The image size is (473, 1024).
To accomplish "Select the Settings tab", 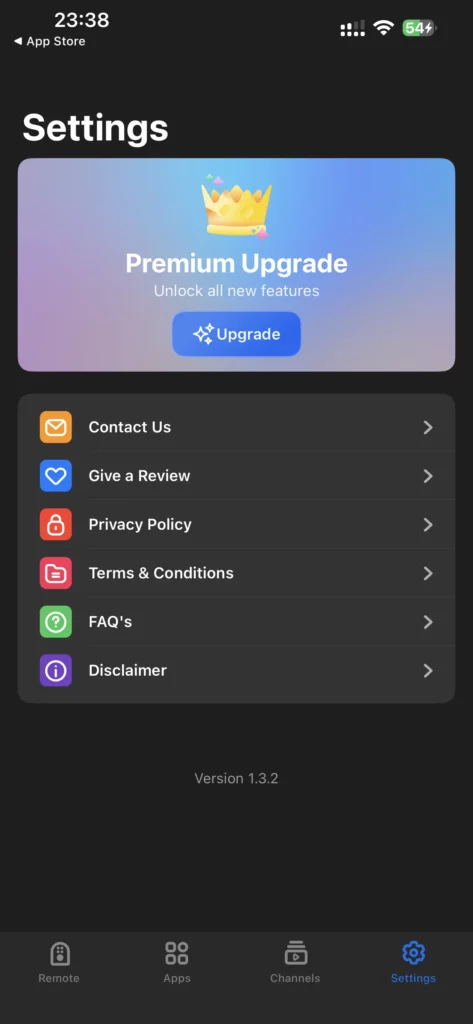I will pyautogui.click(x=414, y=962).
